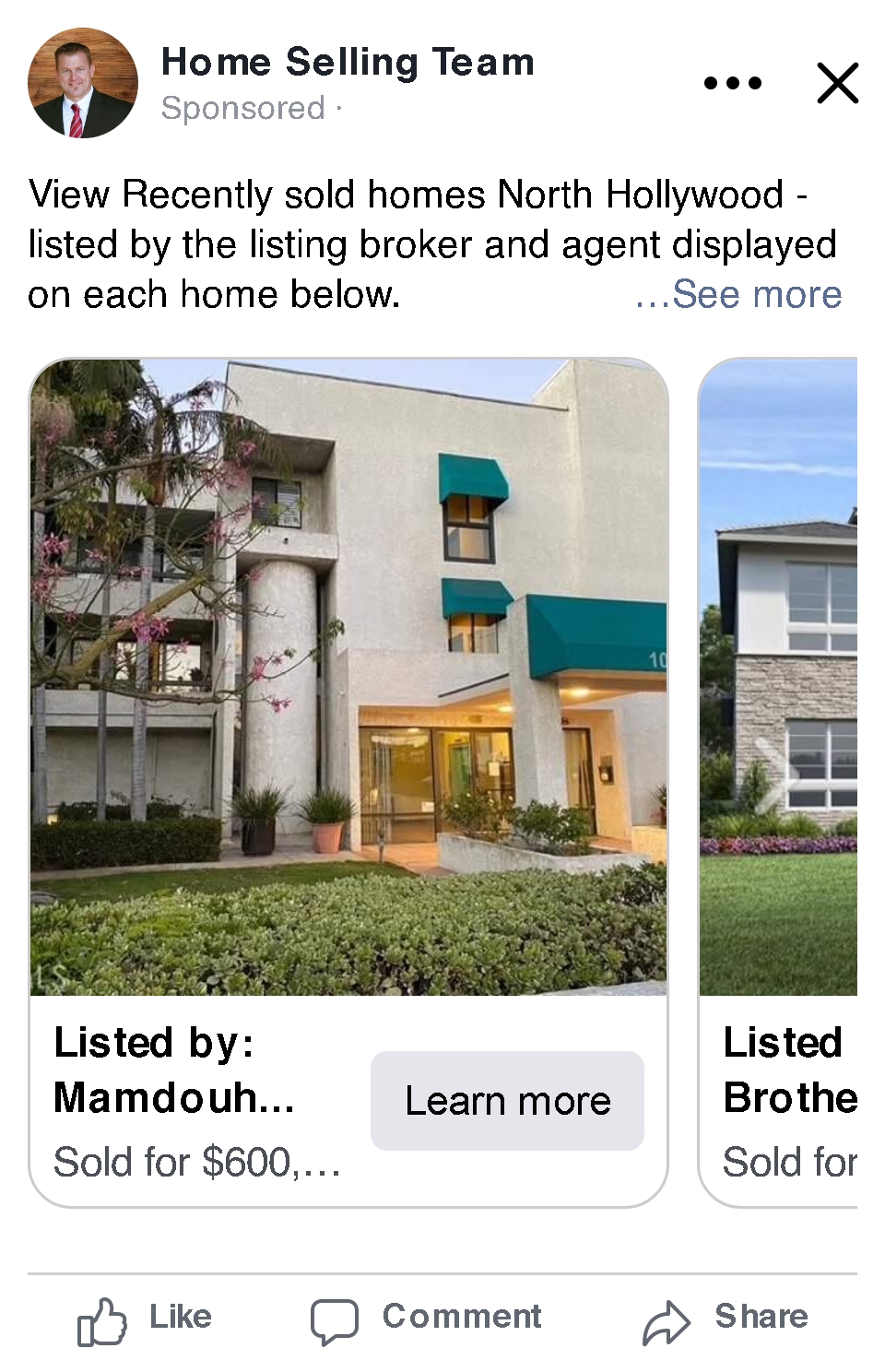
Task: Share the recently sold homes post
Action: tap(726, 1319)
